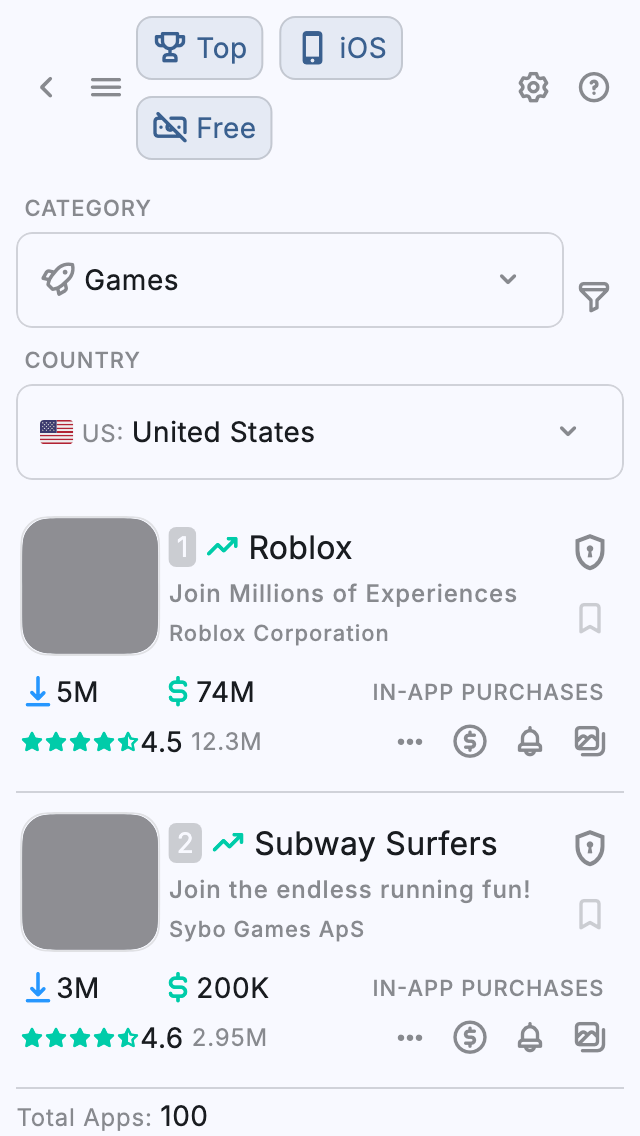Viewport: 640px width, 1136px height.
Task: Open more options for Roblox
Action: pyautogui.click(x=410, y=742)
